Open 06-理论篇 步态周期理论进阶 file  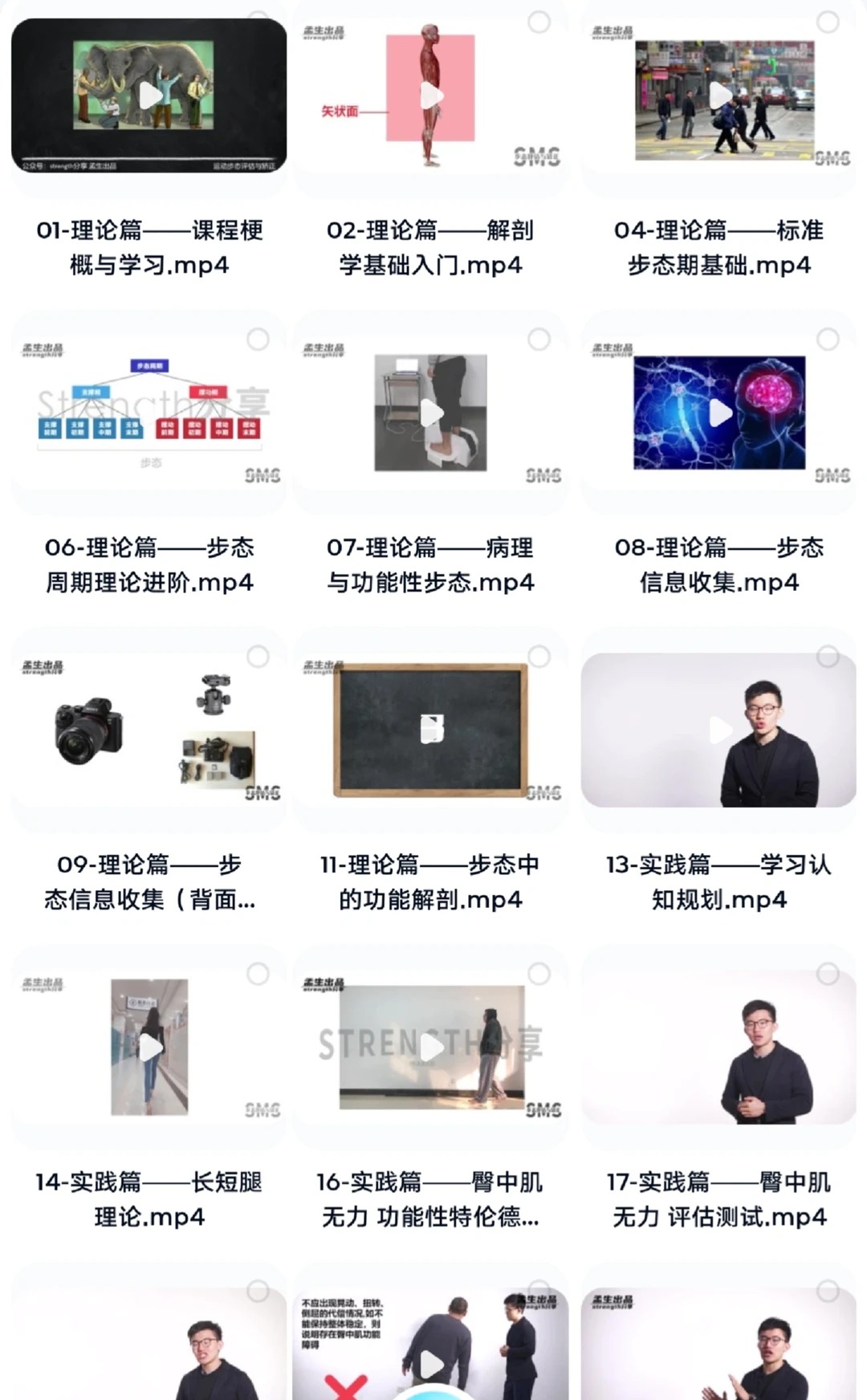point(149,413)
